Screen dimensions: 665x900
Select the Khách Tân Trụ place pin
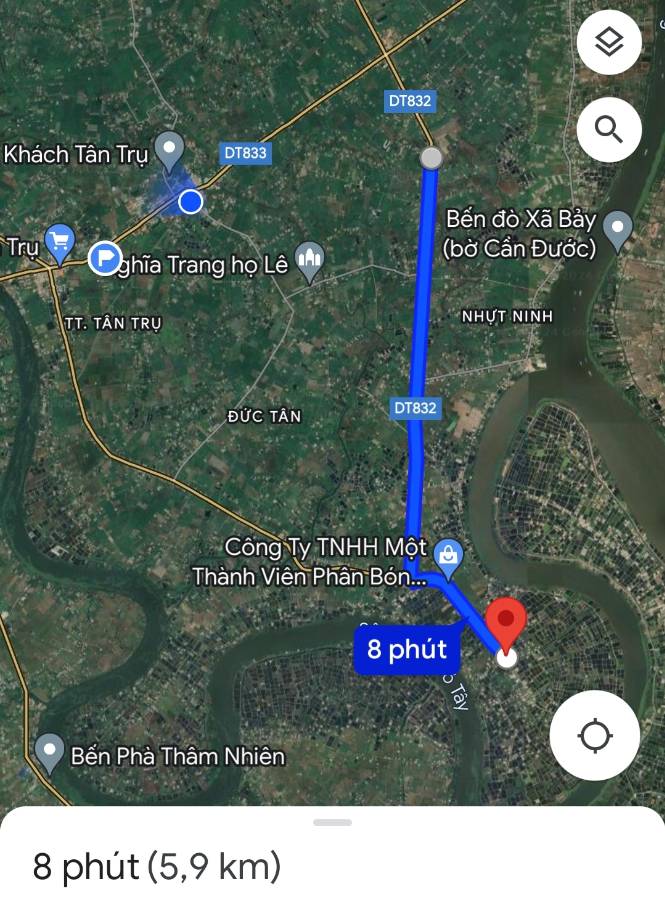[172, 151]
